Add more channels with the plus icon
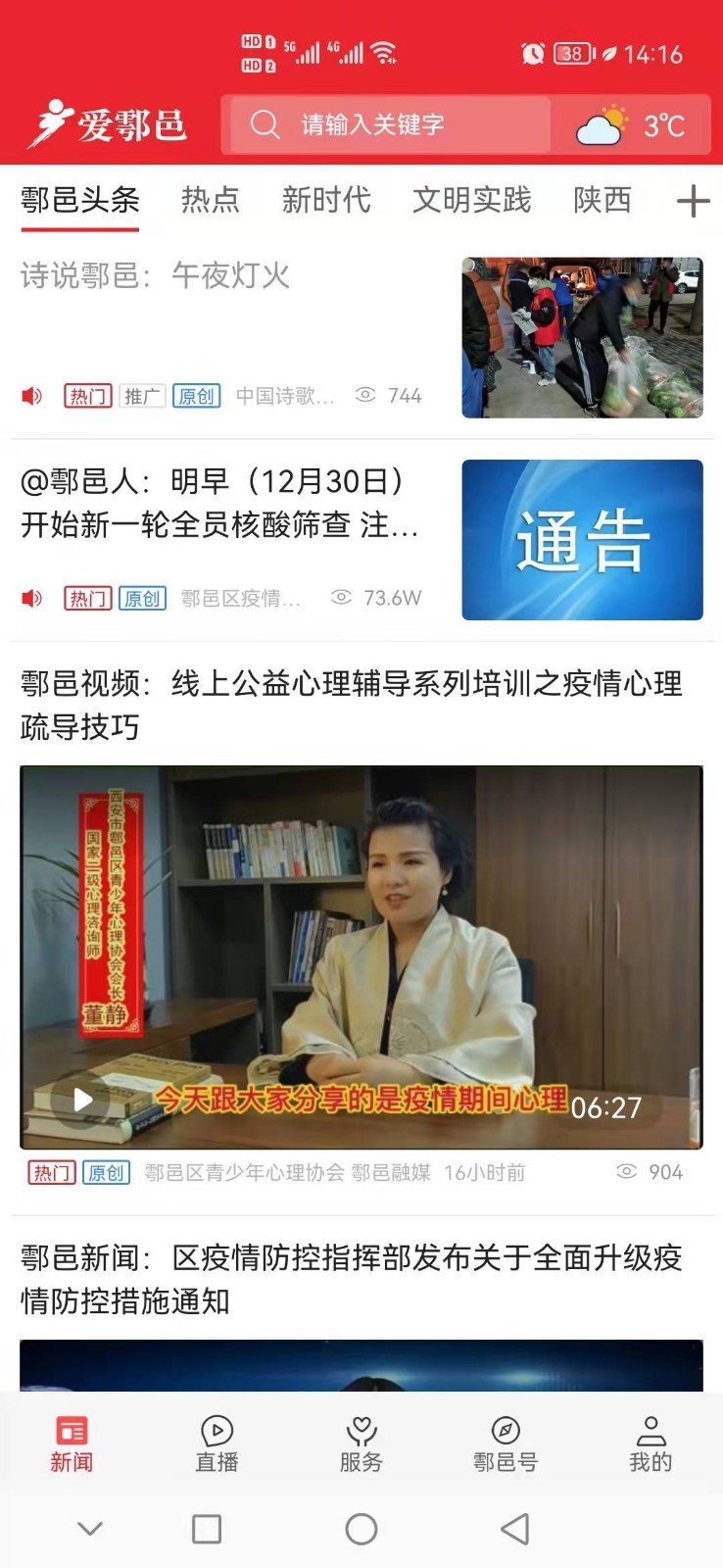This screenshot has width=723, height=1568. coord(693,201)
